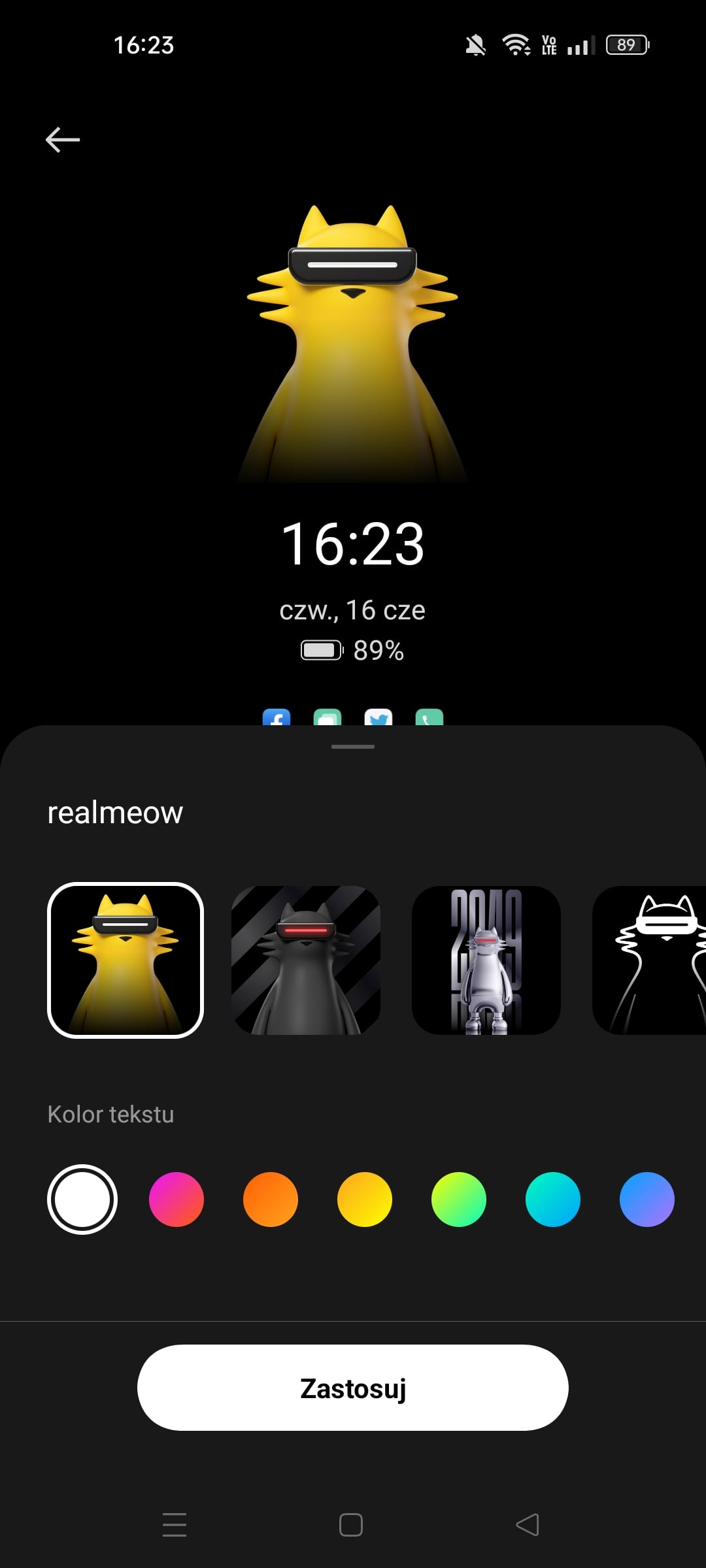Select the teal text color
Viewport: 706px width, 1568px height.
point(553,1200)
